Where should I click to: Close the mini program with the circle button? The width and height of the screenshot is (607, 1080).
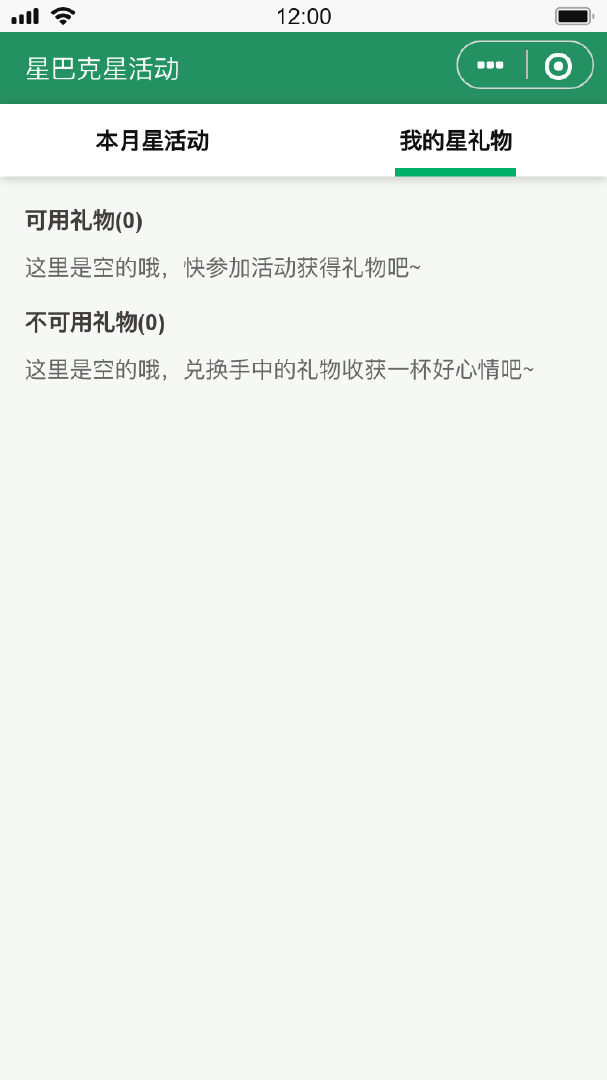click(x=558, y=66)
